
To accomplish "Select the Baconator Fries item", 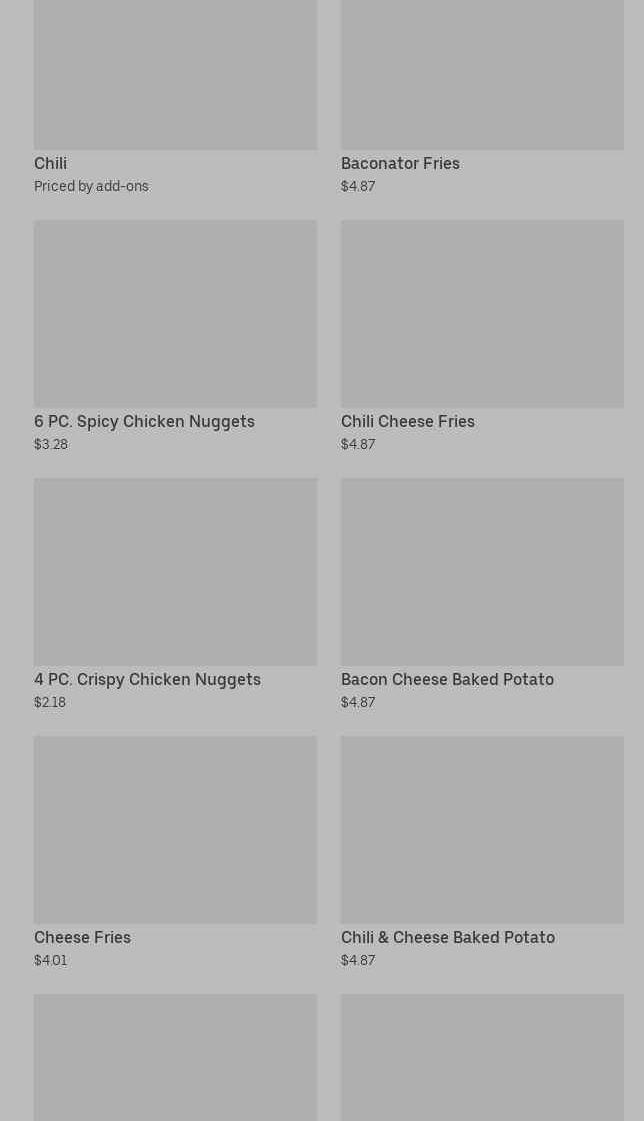I will point(482,97).
